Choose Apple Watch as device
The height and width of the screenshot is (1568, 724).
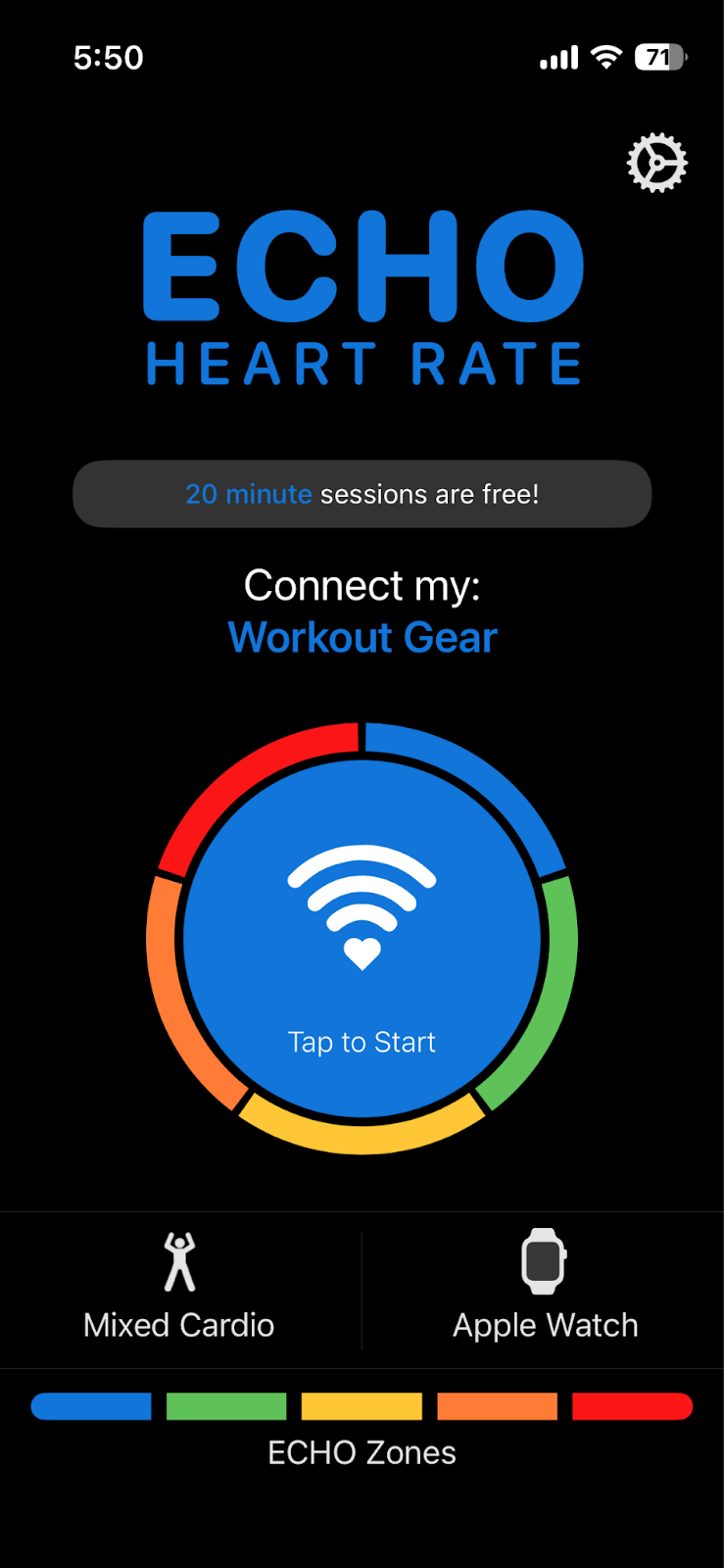[545, 1288]
